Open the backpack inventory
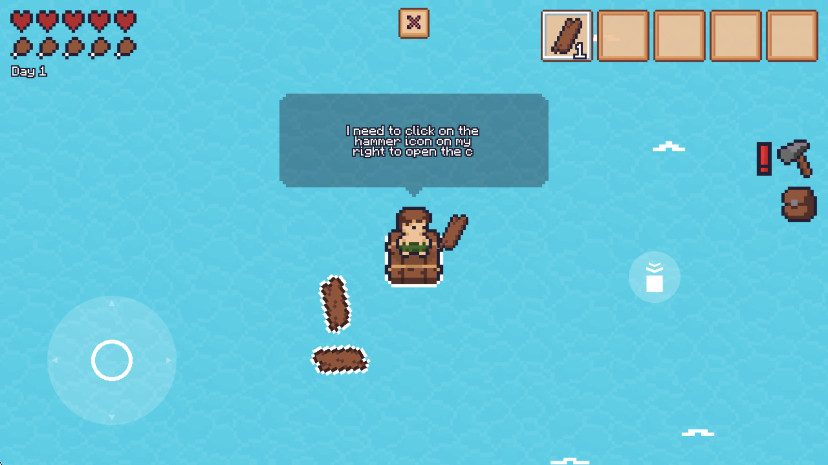 click(x=798, y=204)
